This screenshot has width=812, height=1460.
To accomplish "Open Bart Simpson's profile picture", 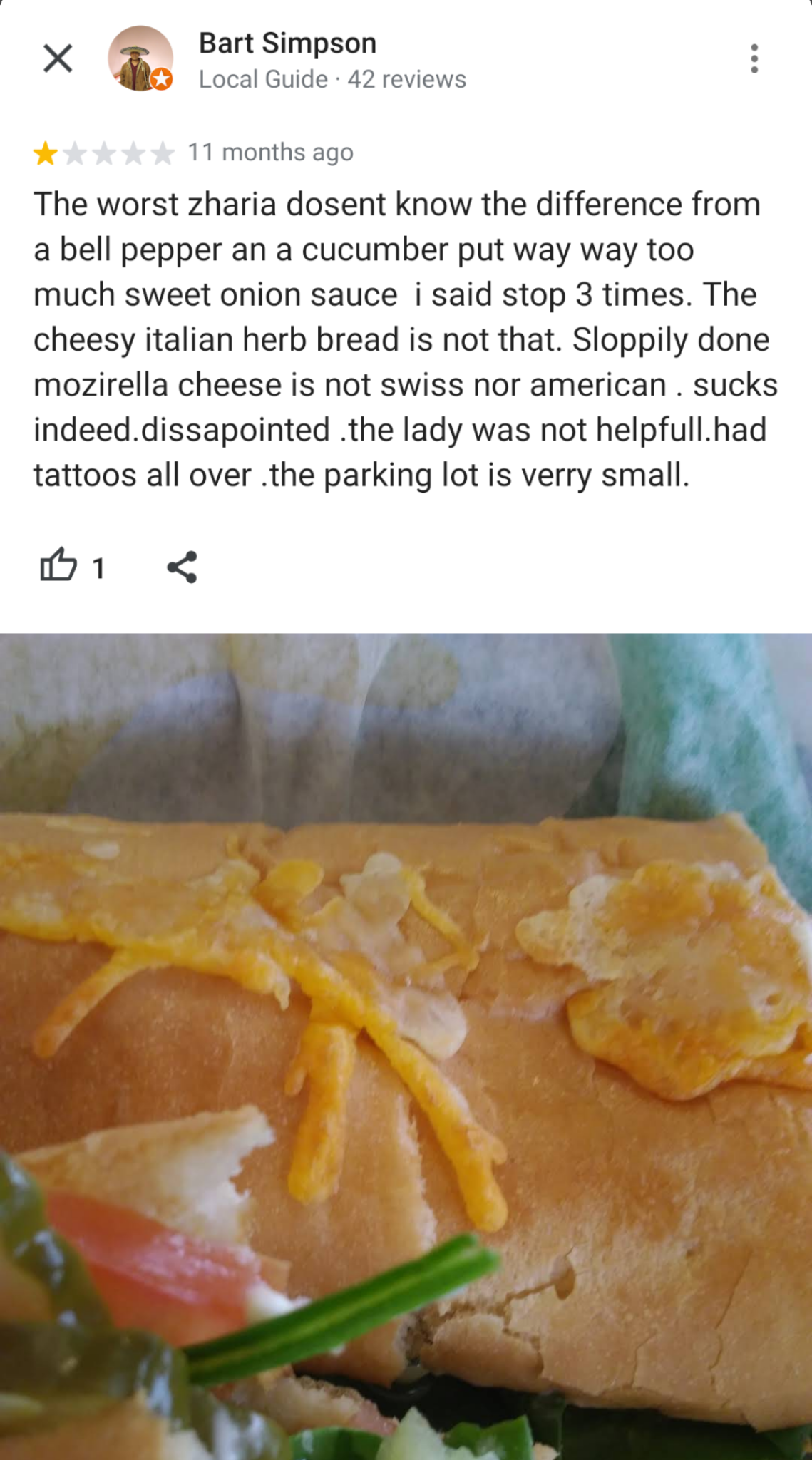I will [140, 58].
